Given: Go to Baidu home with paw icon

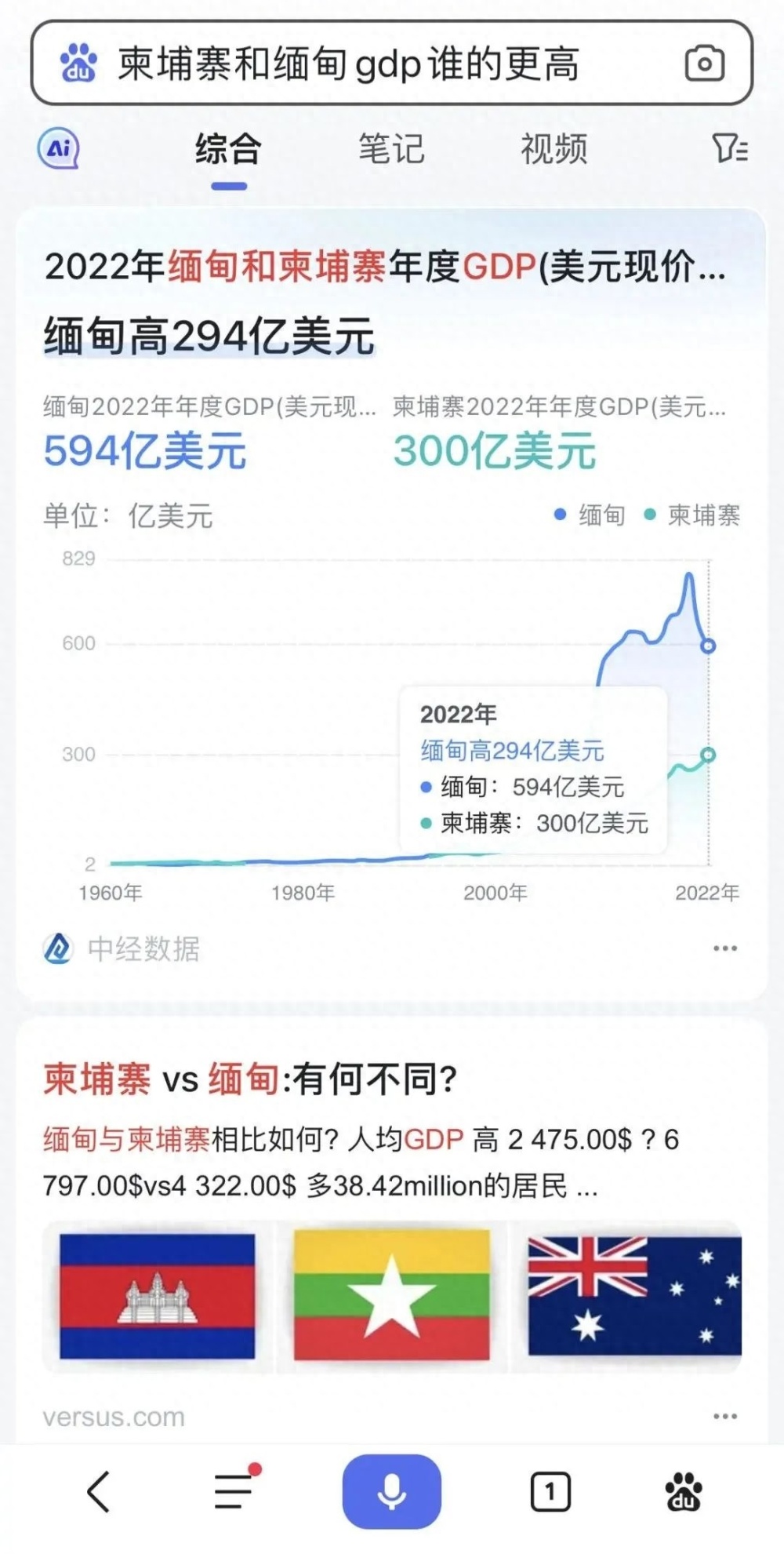Looking at the screenshot, I should pos(684,1491).
